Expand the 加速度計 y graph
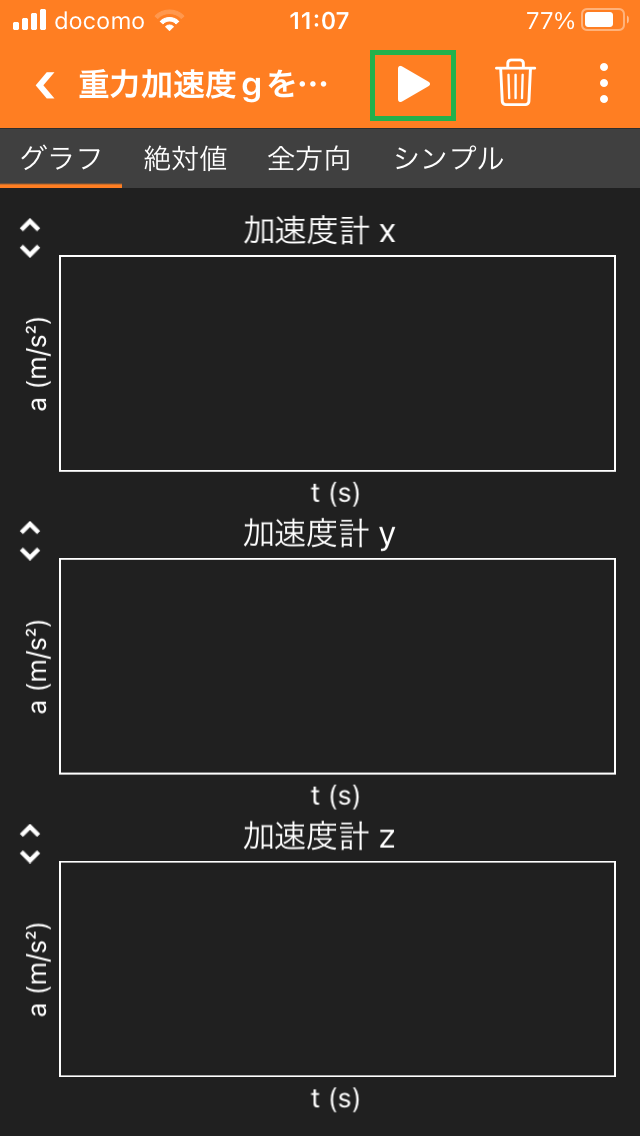 tap(30, 541)
